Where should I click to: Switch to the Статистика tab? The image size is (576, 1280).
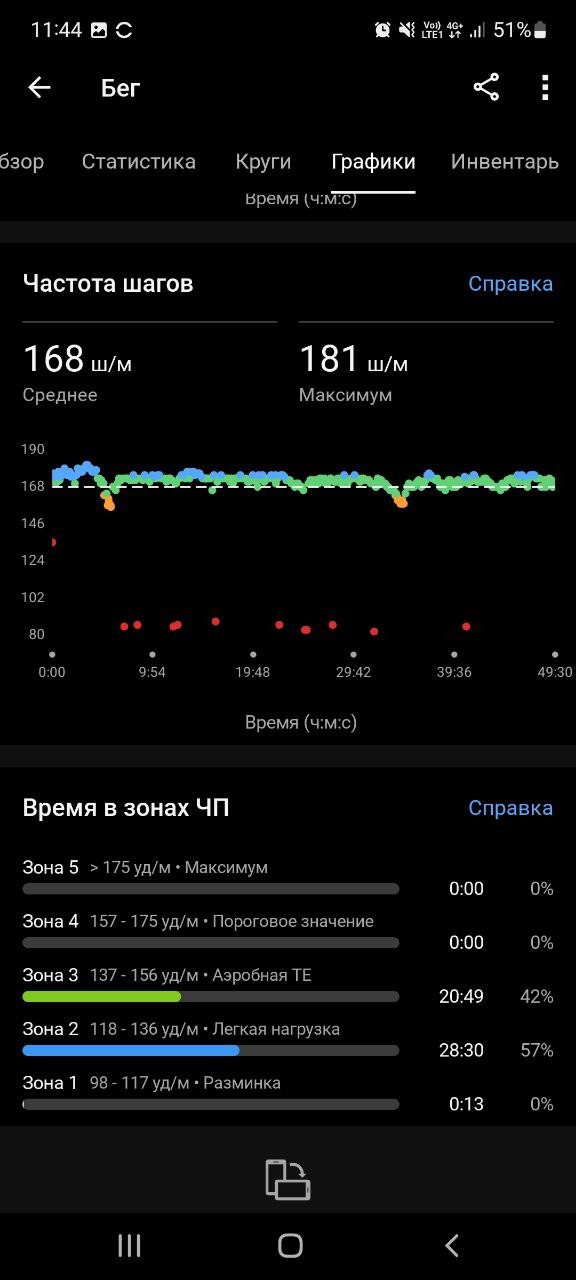tap(139, 161)
